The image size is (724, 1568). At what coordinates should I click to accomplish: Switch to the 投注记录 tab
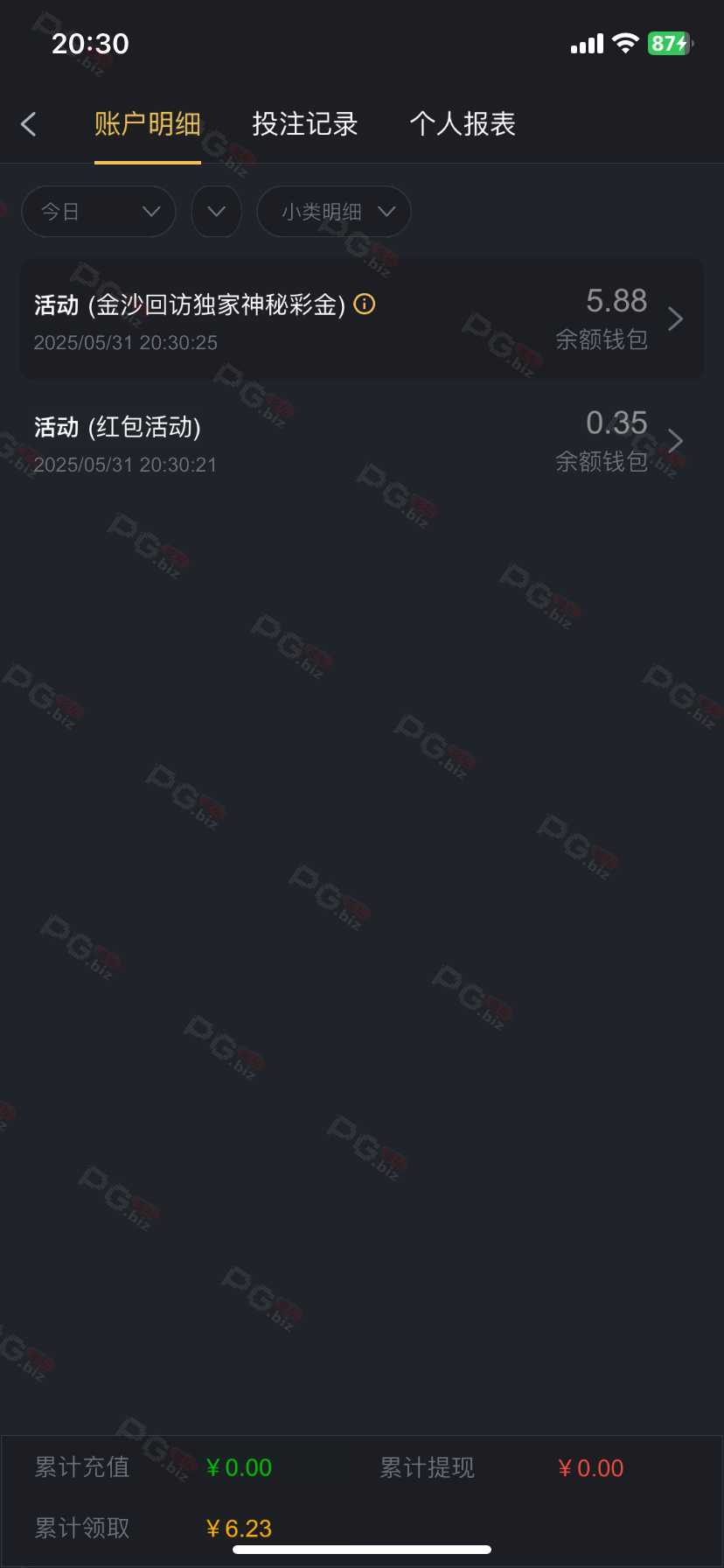pyautogui.click(x=305, y=124)
